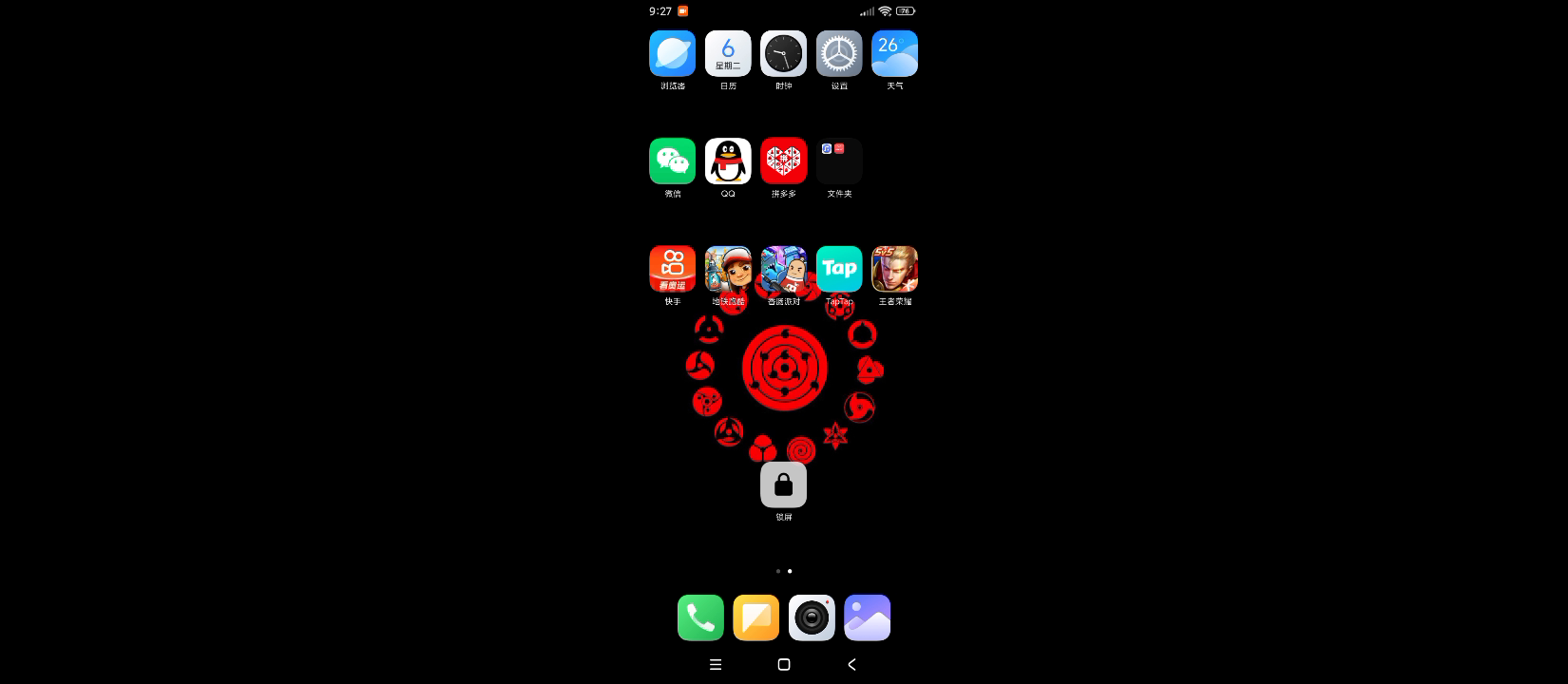This screenshot has height=684, width=1568.
Task: Open 拼多多 shopping app
Action: coord(784,161)
